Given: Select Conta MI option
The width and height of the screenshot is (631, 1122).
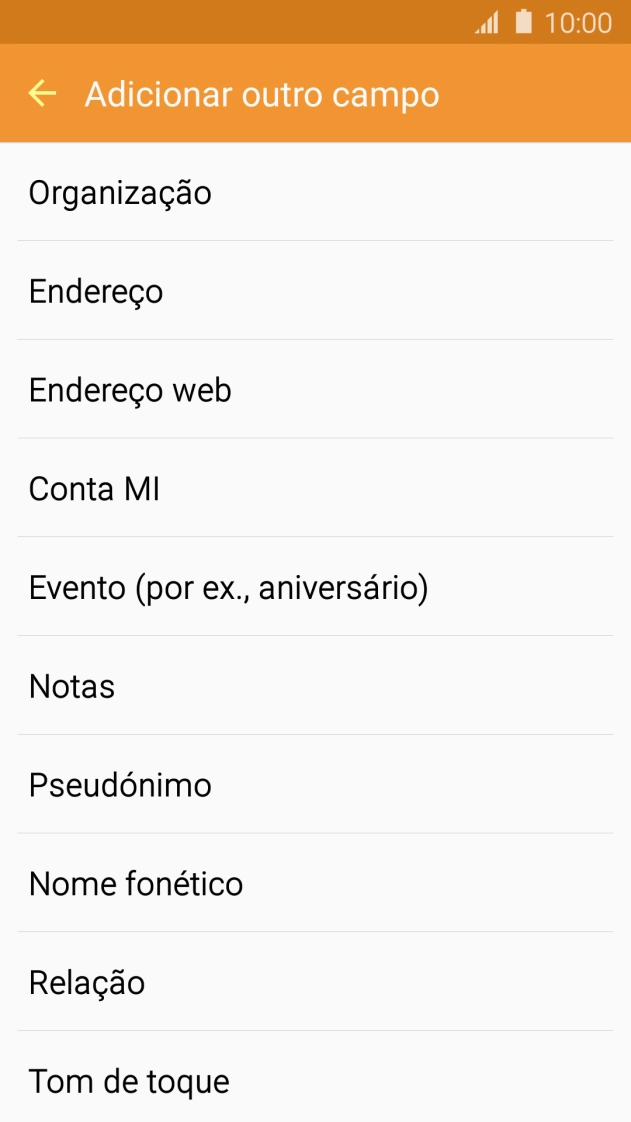Looking at the screenshot, I should (94, 489).
